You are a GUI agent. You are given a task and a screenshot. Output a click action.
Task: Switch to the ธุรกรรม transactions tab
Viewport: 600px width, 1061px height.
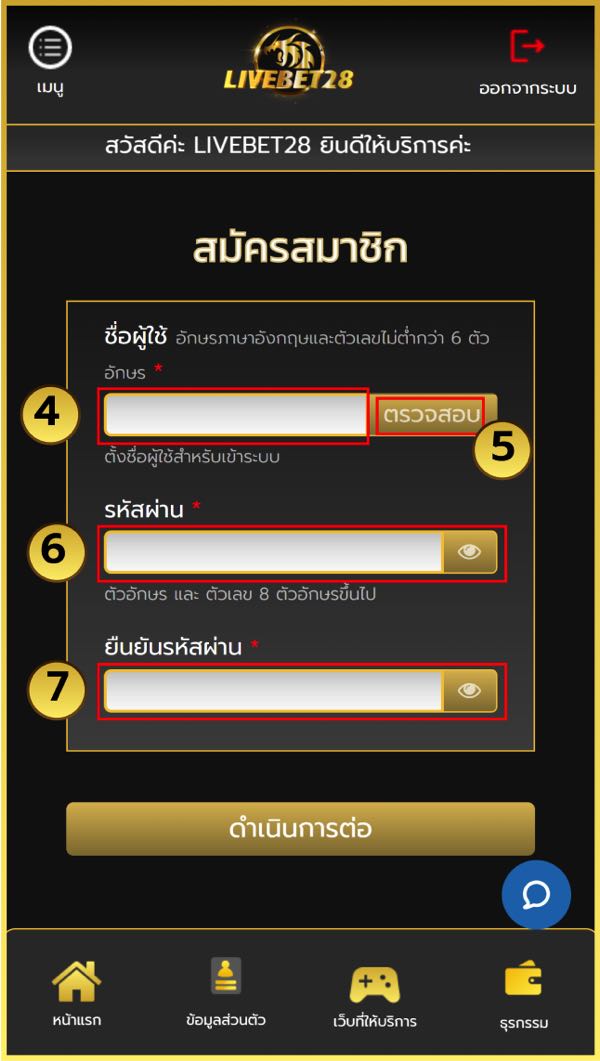click(x=523, y=994)
